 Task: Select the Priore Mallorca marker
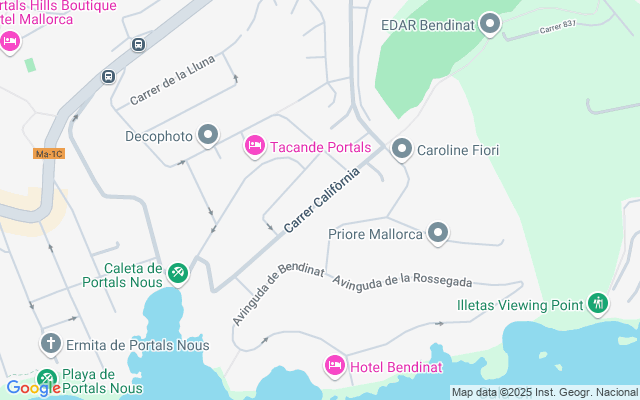438,233
